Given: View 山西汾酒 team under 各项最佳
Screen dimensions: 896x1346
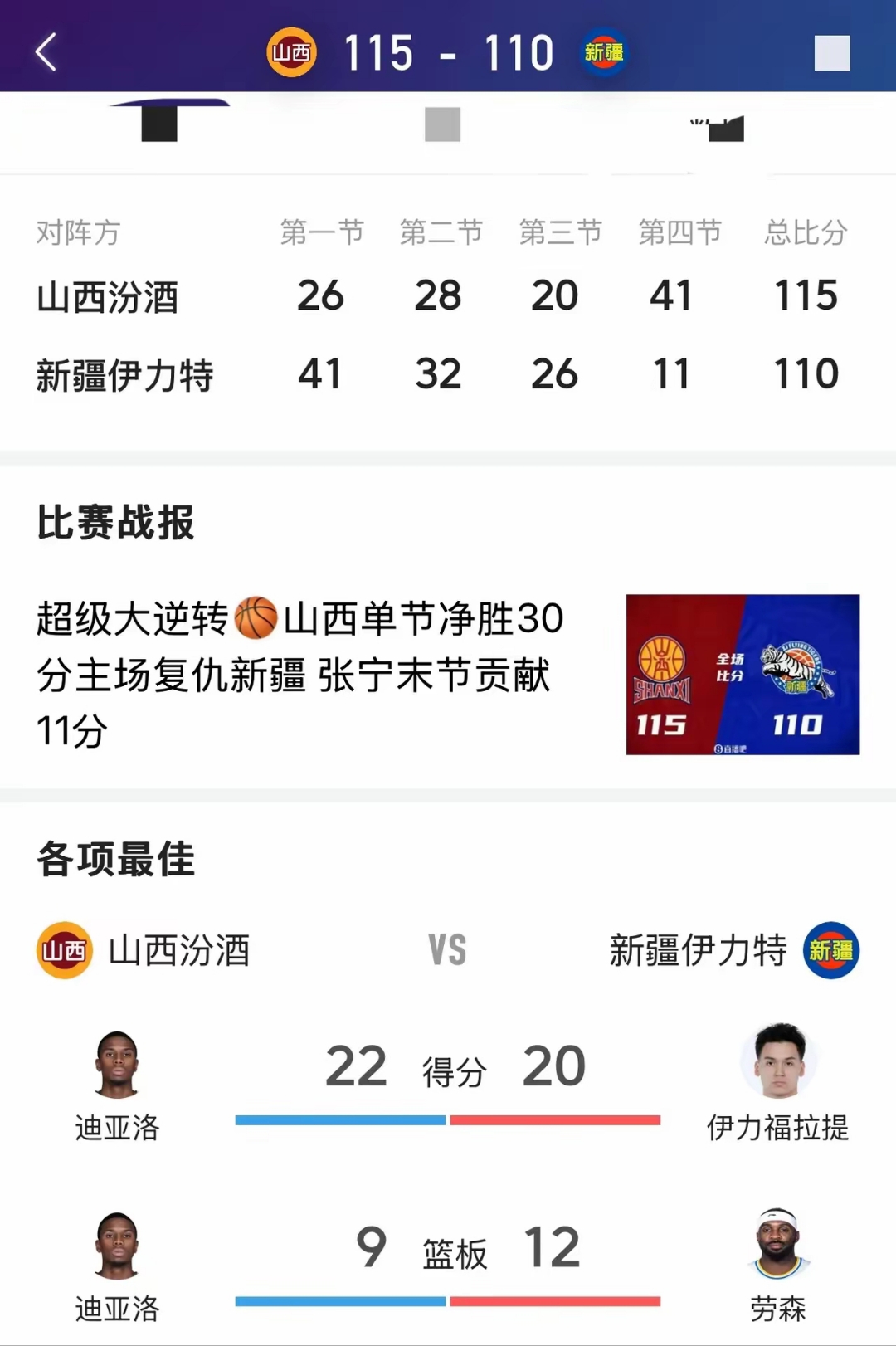Looking at the screenshot, I should click(x=143, y=950).
